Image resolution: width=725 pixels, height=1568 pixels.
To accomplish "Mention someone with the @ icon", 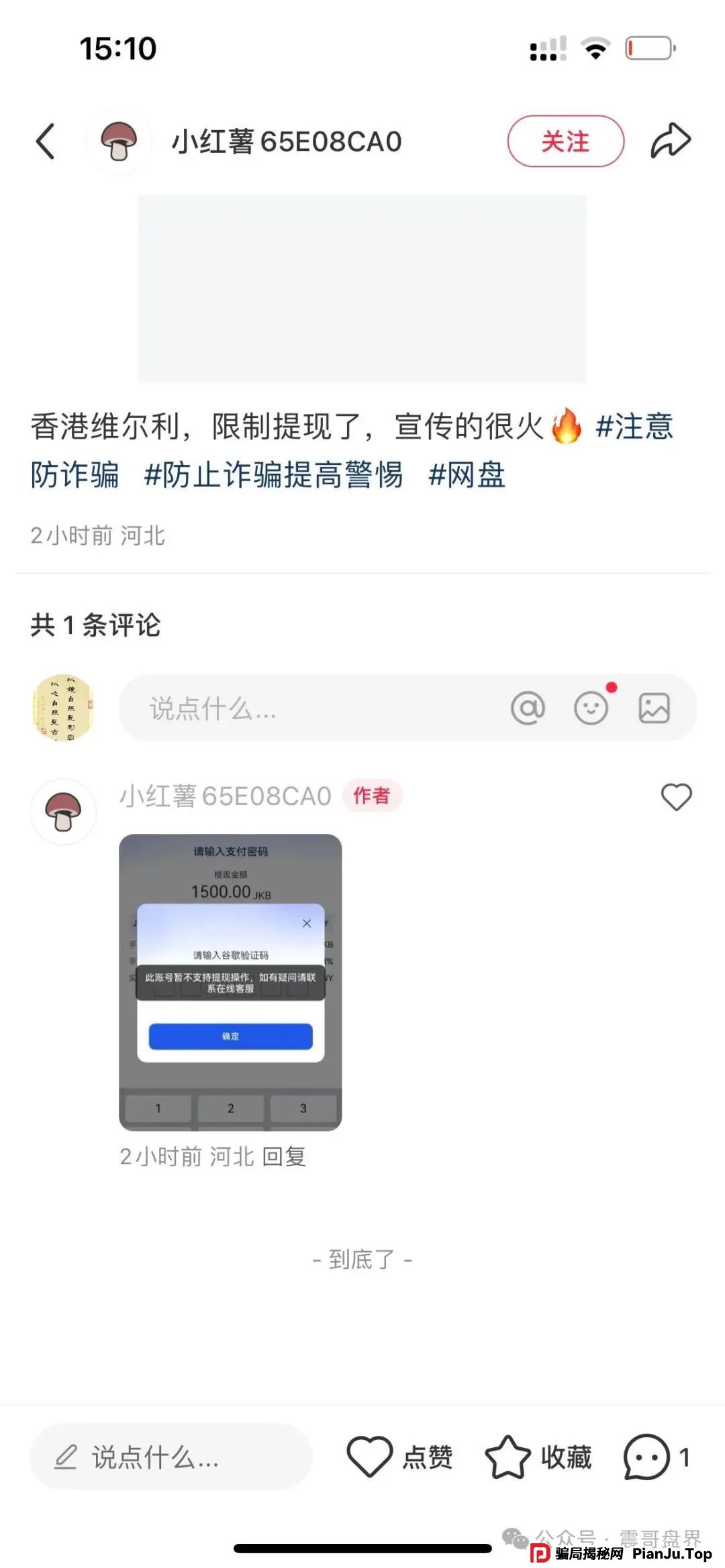I will coord(528,709).
